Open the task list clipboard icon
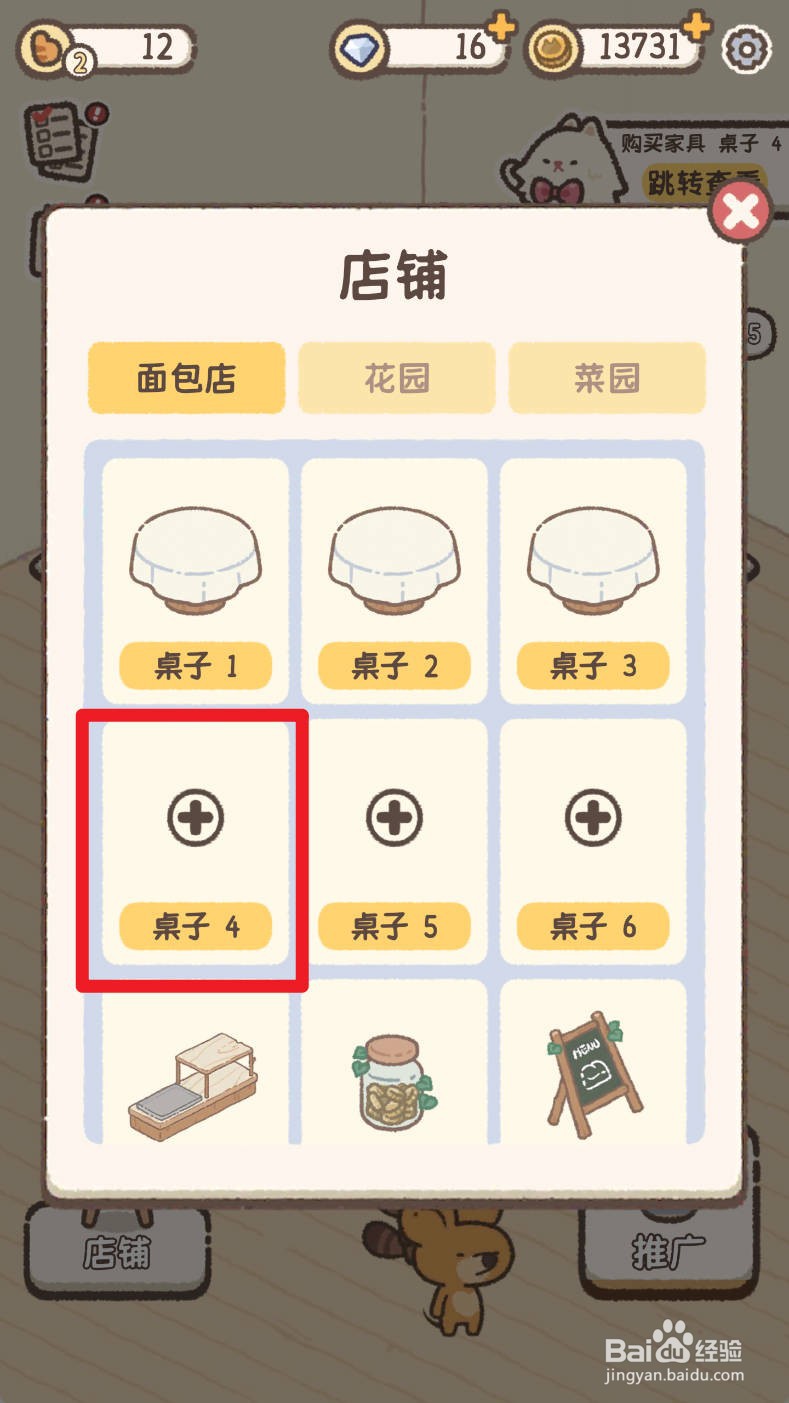 62,140
